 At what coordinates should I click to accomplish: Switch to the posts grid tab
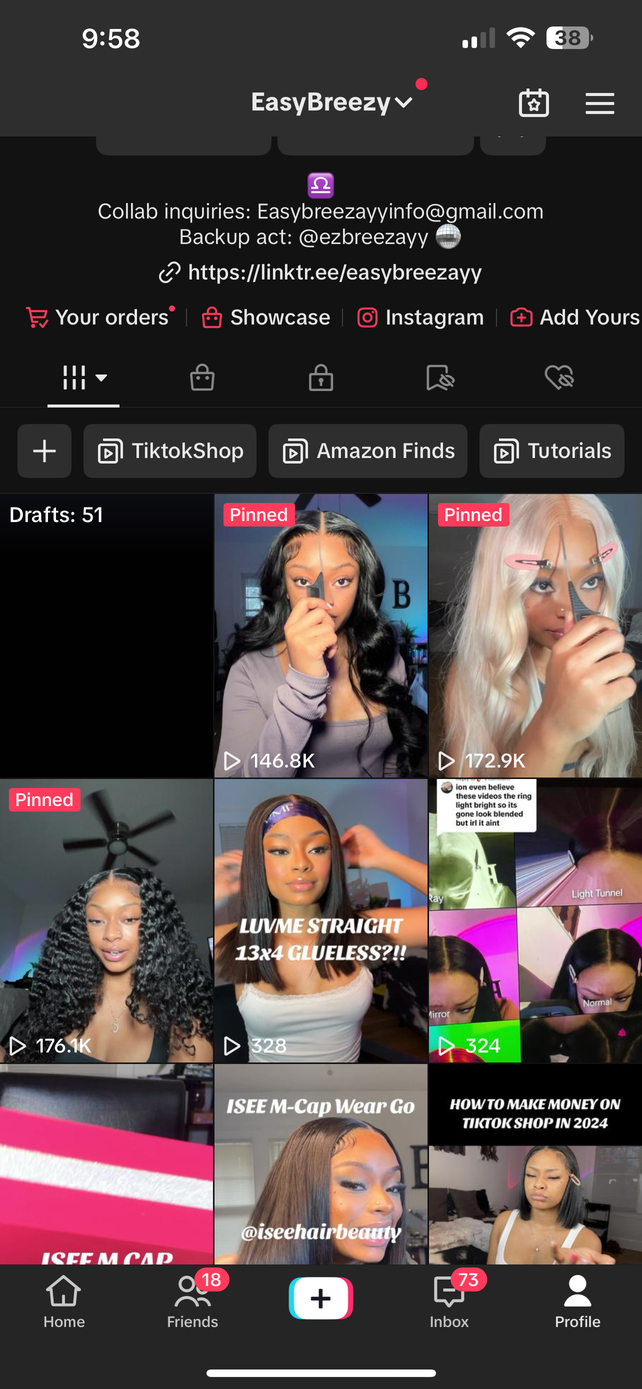[x=83, y=378]
